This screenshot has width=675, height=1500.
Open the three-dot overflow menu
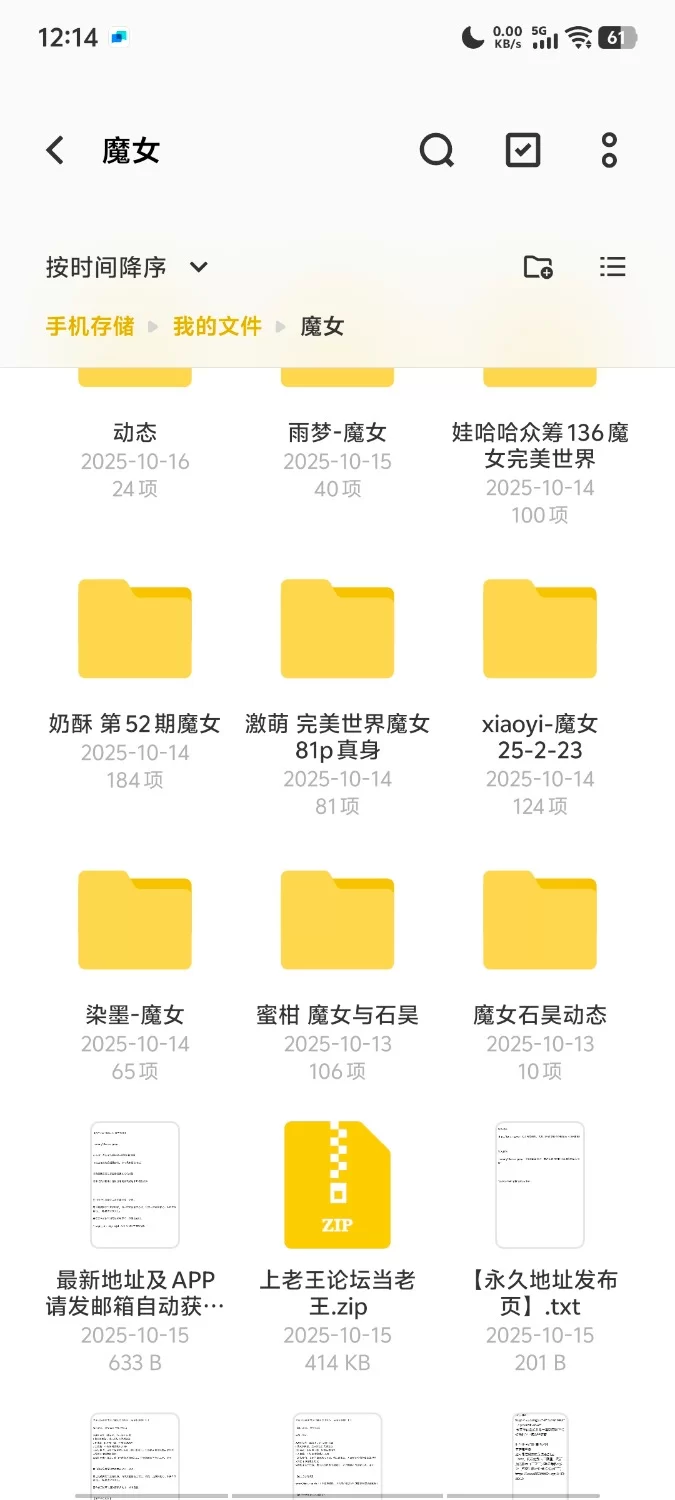[609, 151]
